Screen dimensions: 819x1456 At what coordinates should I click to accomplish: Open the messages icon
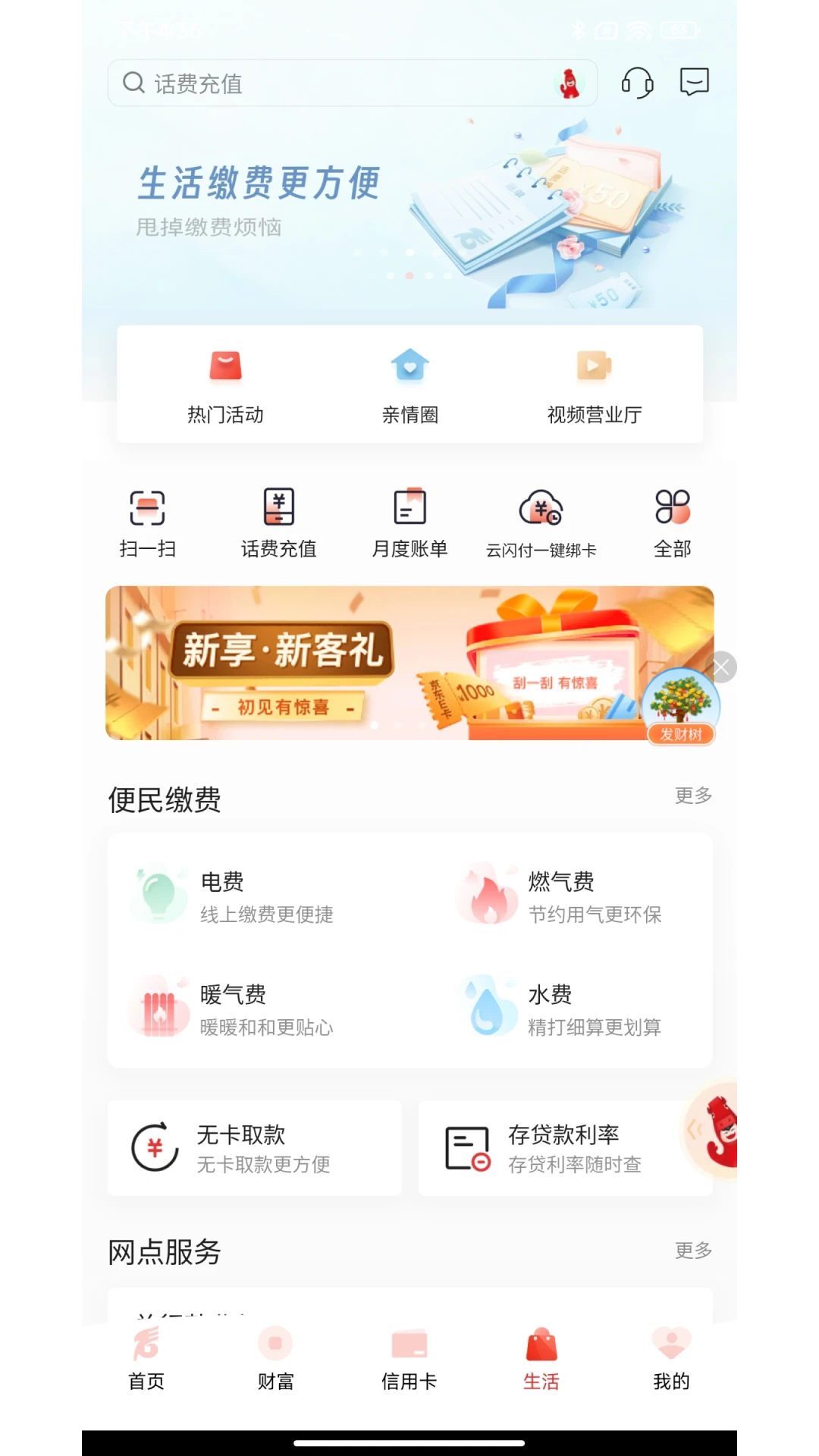point(694,82)
